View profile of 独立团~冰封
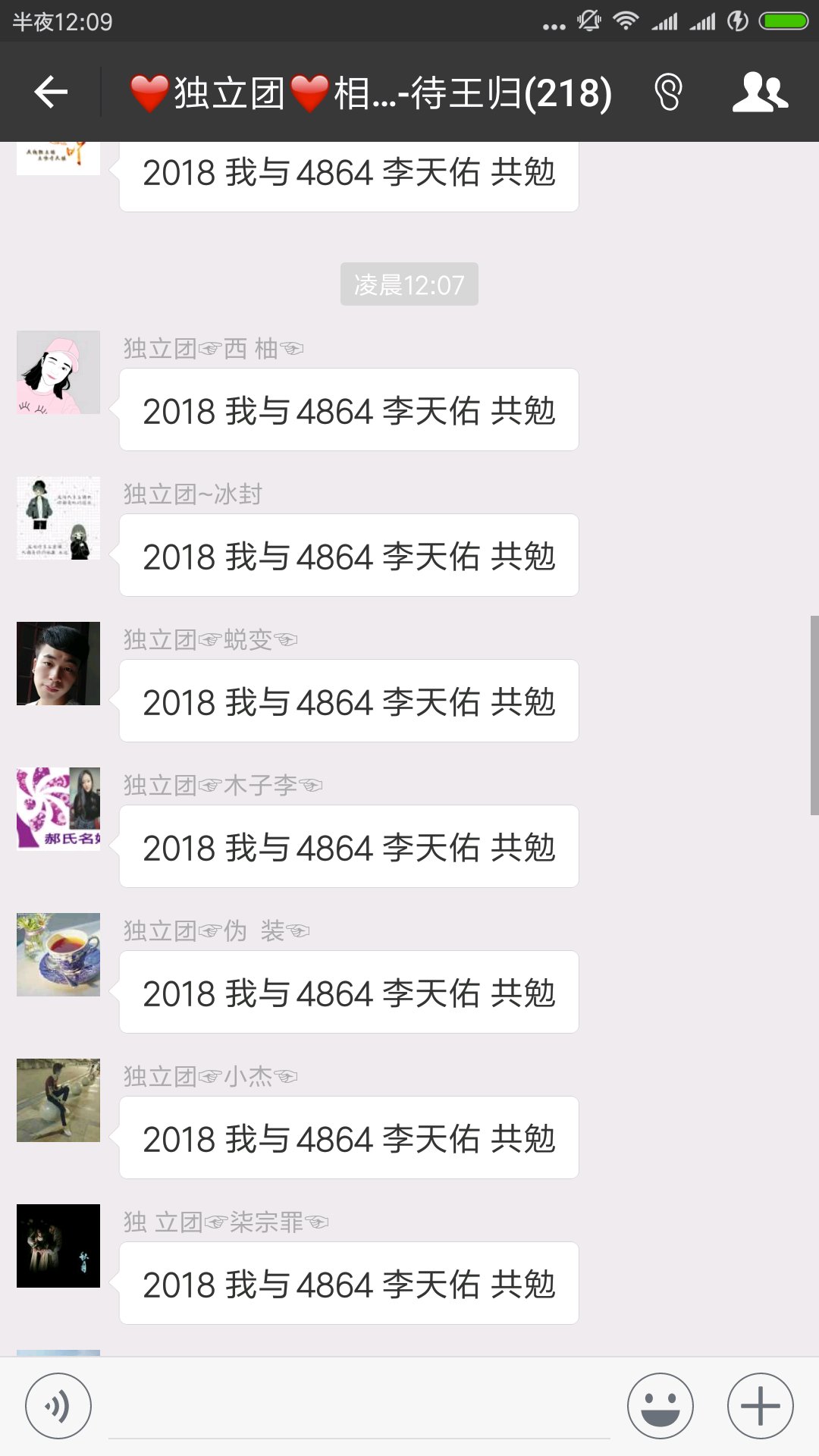Screen dimensions: 819x1456 58,518
